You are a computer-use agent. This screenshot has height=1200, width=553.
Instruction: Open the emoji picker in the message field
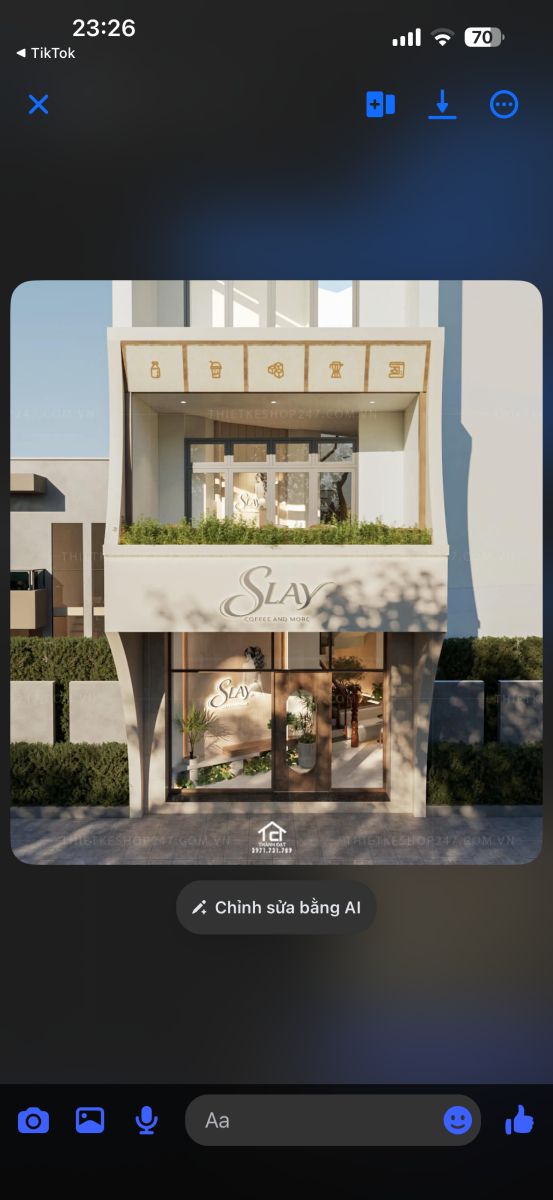457,1121
